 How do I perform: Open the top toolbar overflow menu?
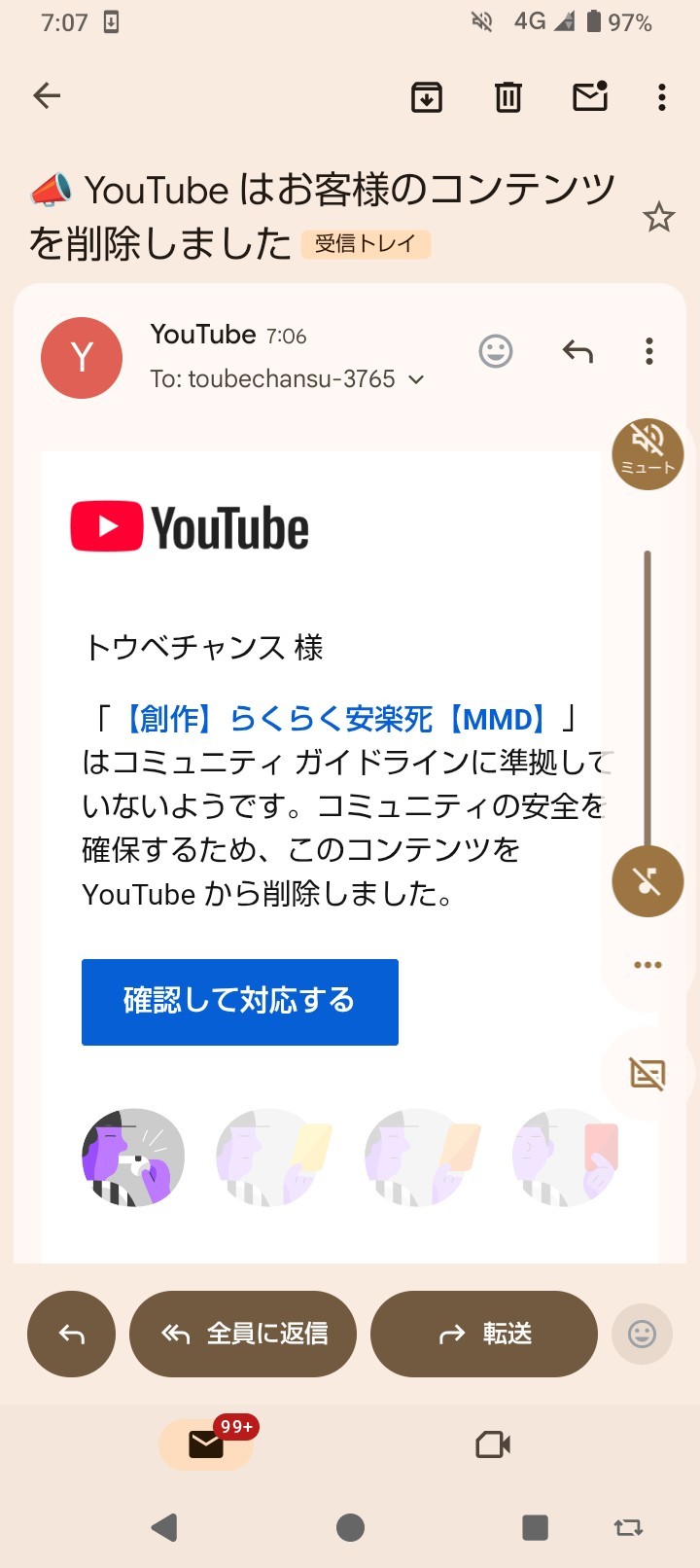click(662, 96)
